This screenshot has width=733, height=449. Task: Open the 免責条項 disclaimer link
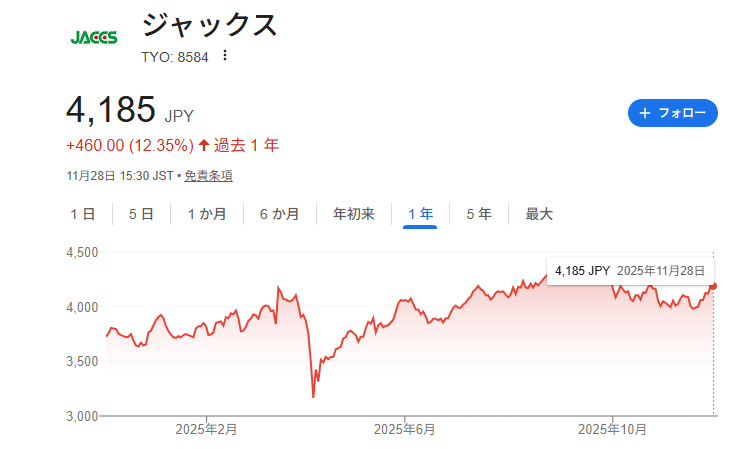pos(209,176)
